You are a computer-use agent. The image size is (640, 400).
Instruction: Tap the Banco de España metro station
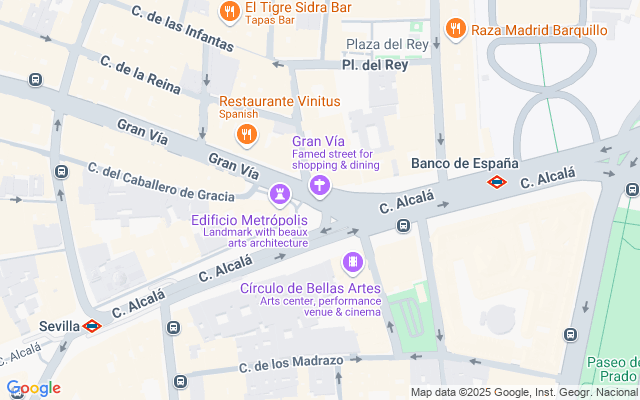[x=496, y=181]
